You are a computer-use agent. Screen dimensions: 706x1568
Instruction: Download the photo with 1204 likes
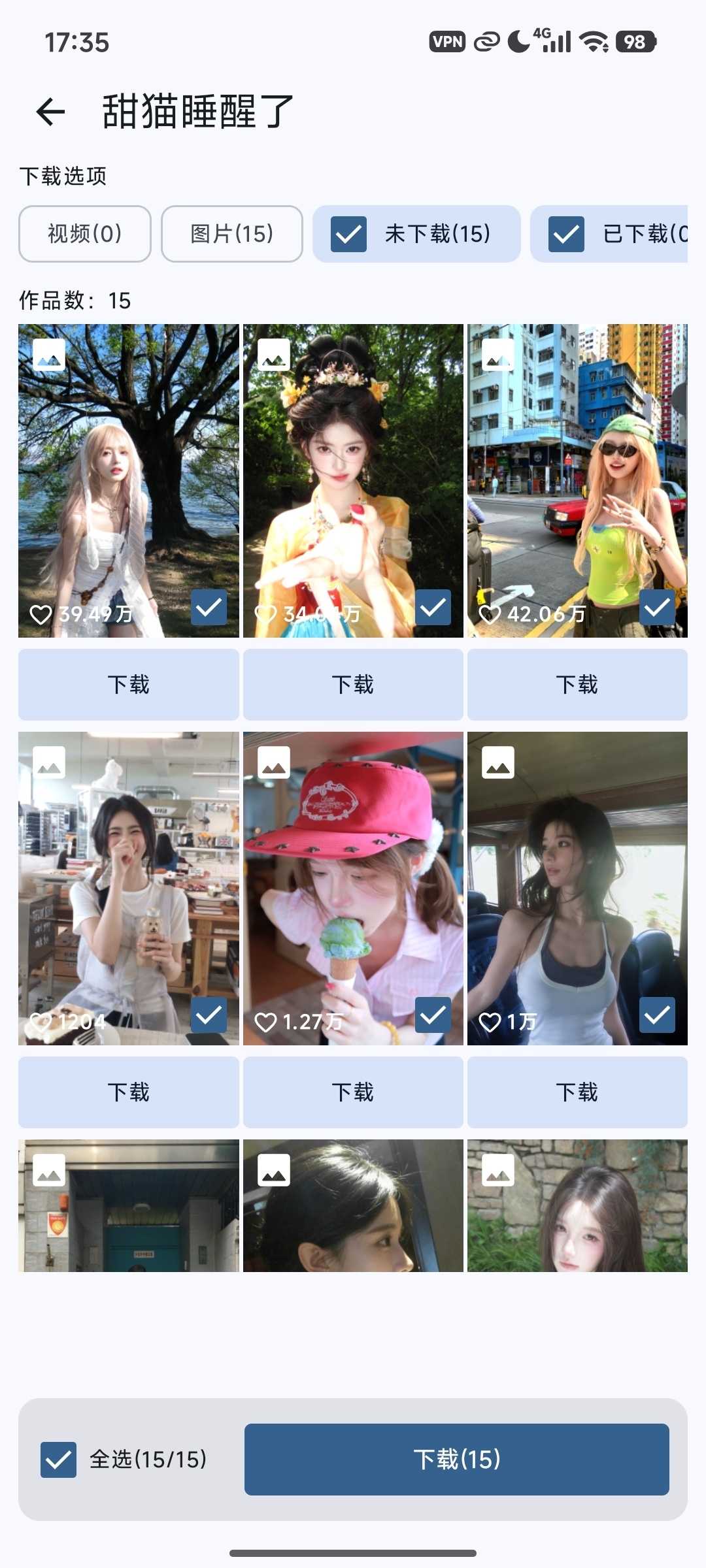click(x=129, y=1092)
